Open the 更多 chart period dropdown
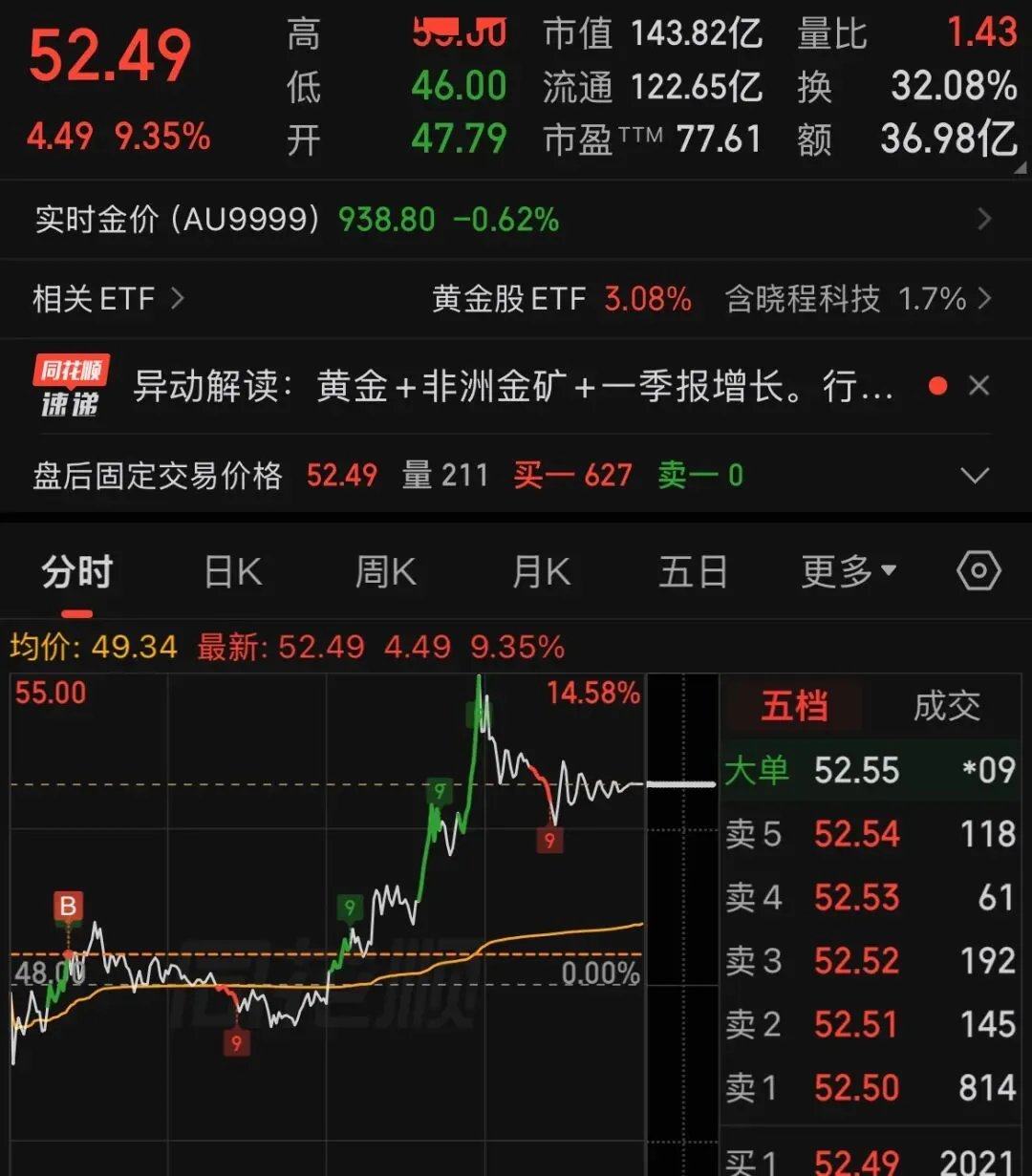The image size is (1032, 1176). tap(849, 573)
